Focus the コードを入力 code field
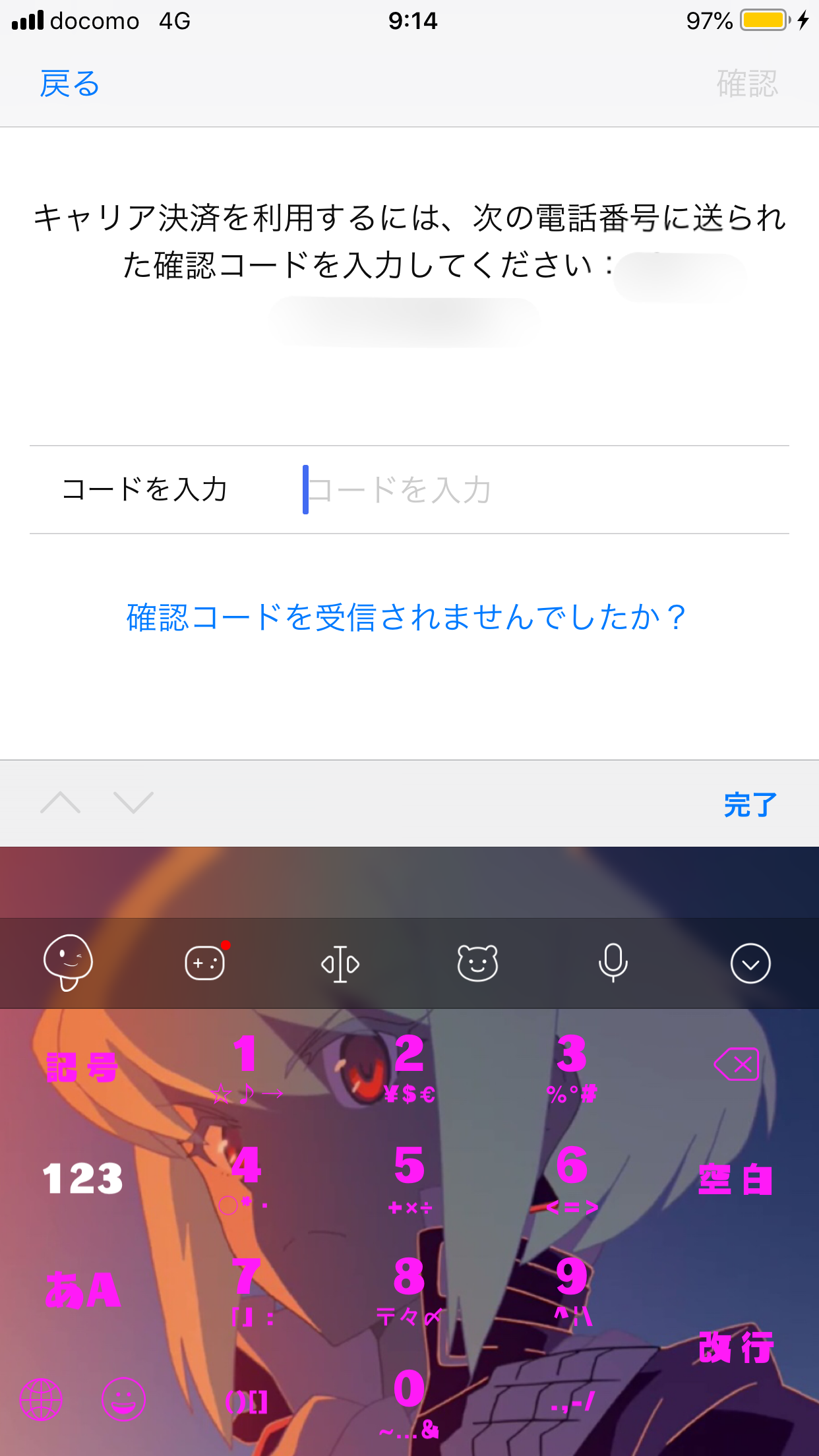The height and width of the screenshot is (1456, 819). tap(528, 490)
